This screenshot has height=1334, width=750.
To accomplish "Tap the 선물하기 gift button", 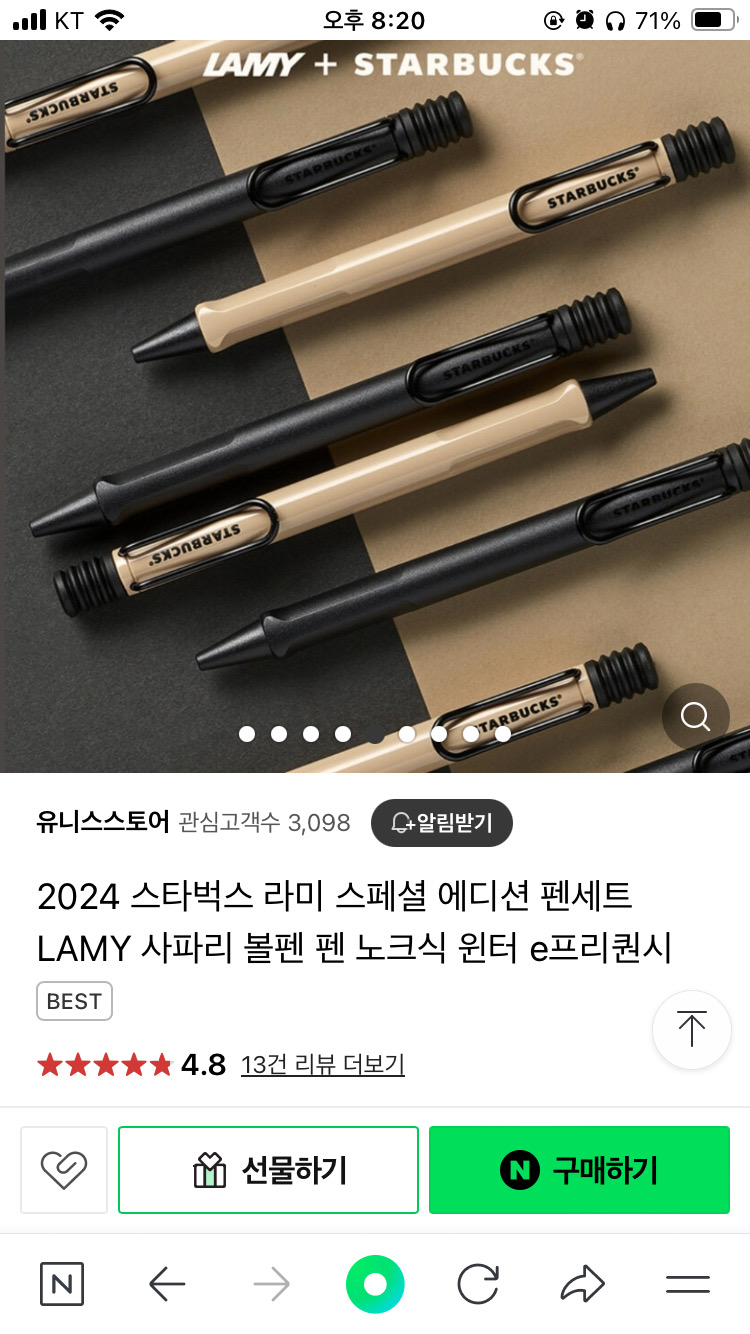I will tap(268, 1169).
